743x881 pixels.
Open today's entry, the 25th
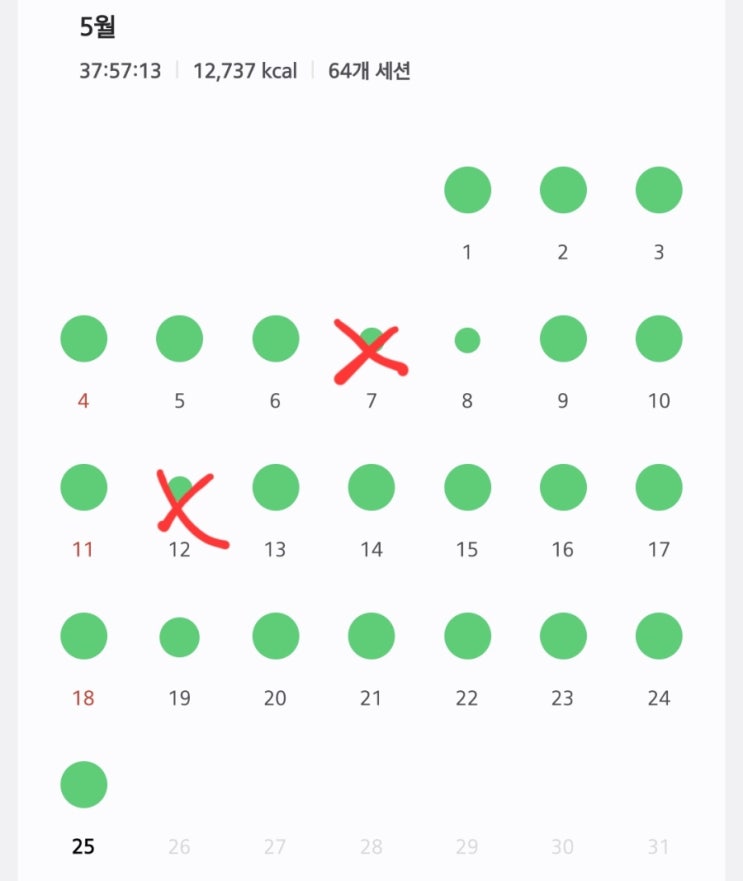tap(84, 785)
